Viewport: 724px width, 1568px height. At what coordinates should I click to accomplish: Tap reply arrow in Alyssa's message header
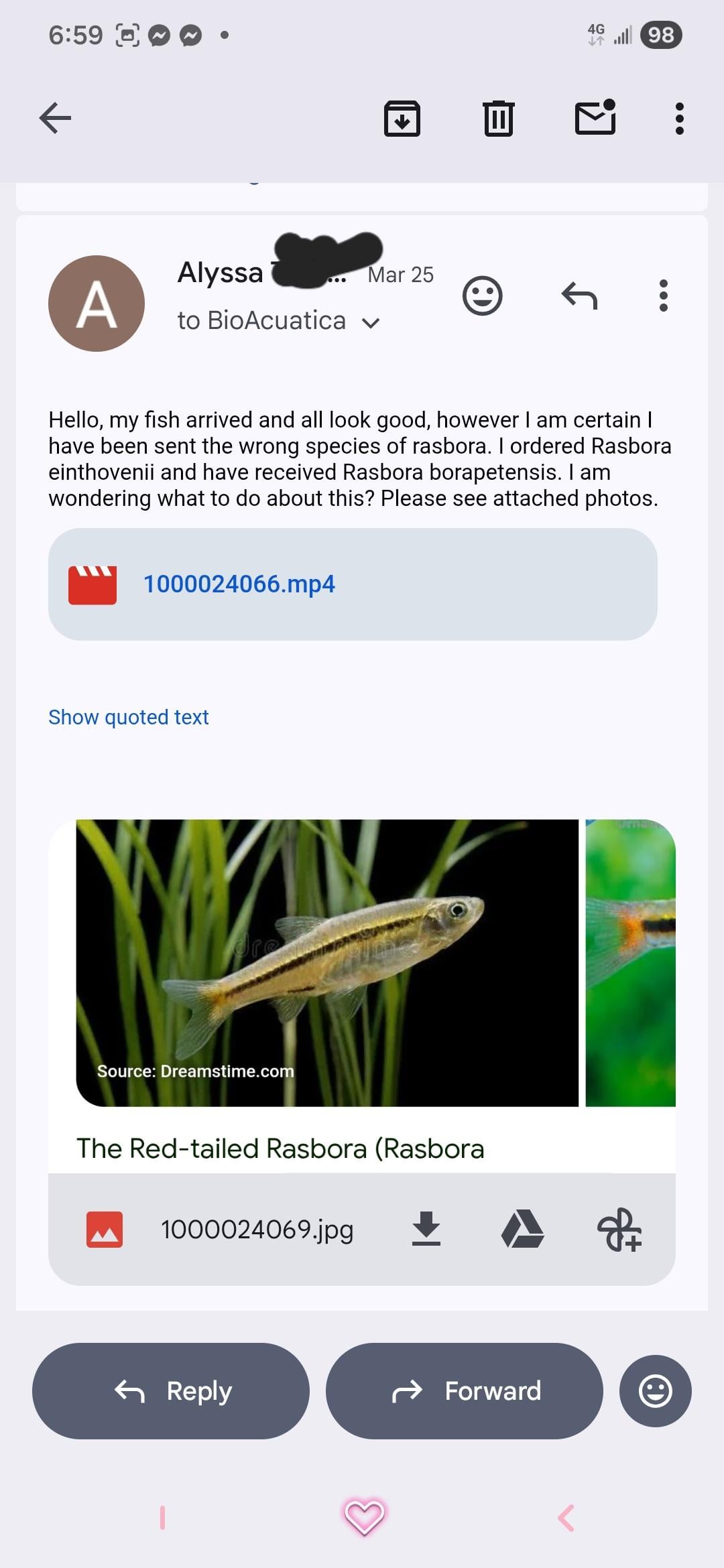click(579, 296)
